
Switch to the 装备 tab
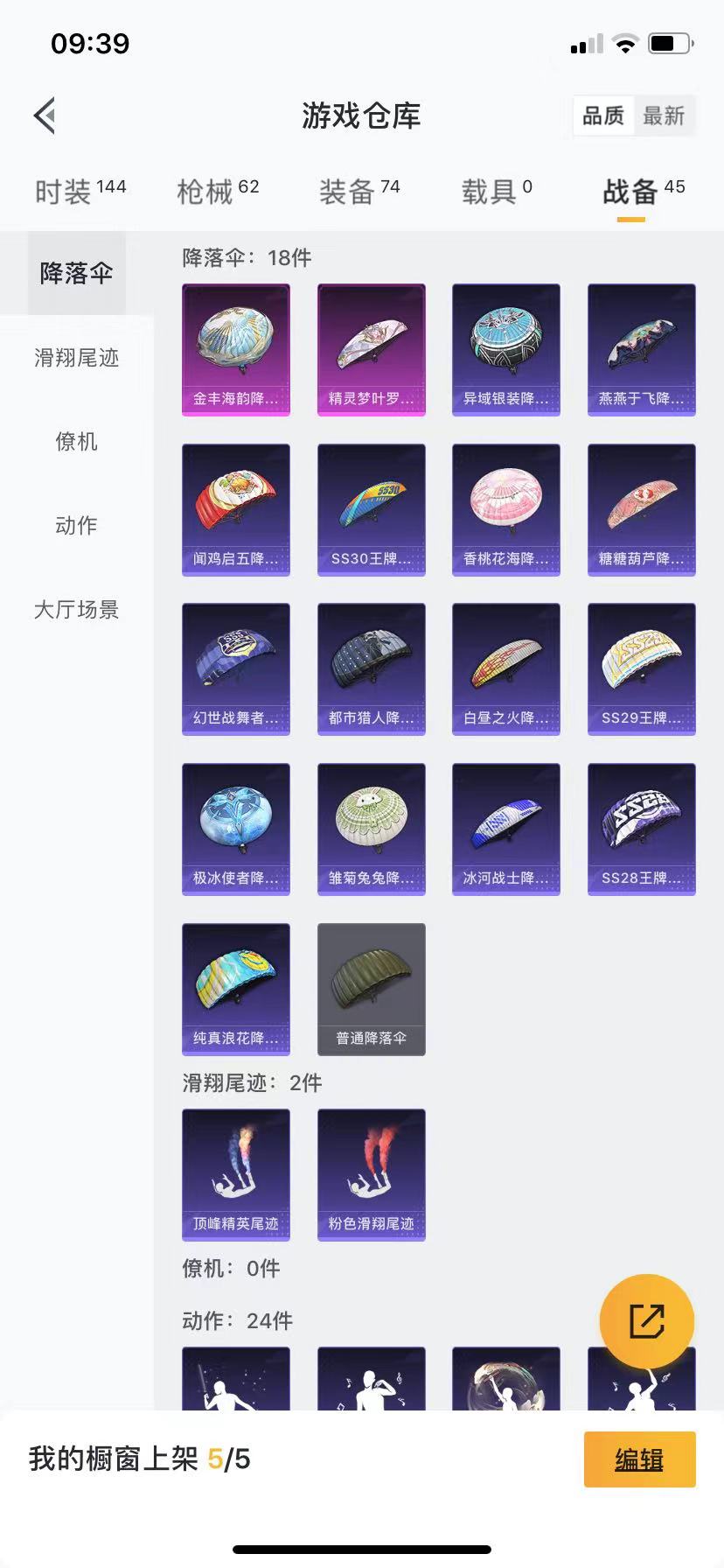tap(359, 192)
